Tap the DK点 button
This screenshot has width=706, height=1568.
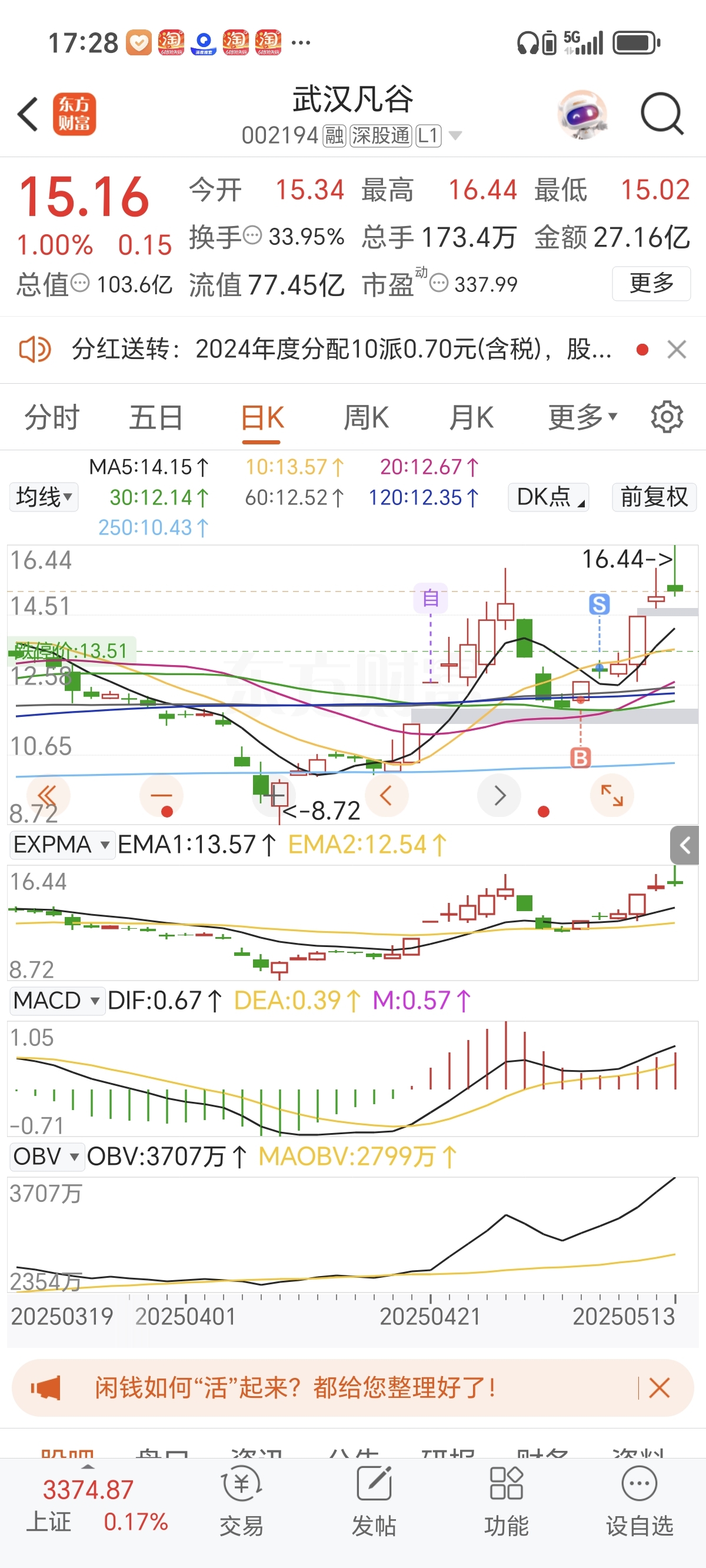point(548,497)
